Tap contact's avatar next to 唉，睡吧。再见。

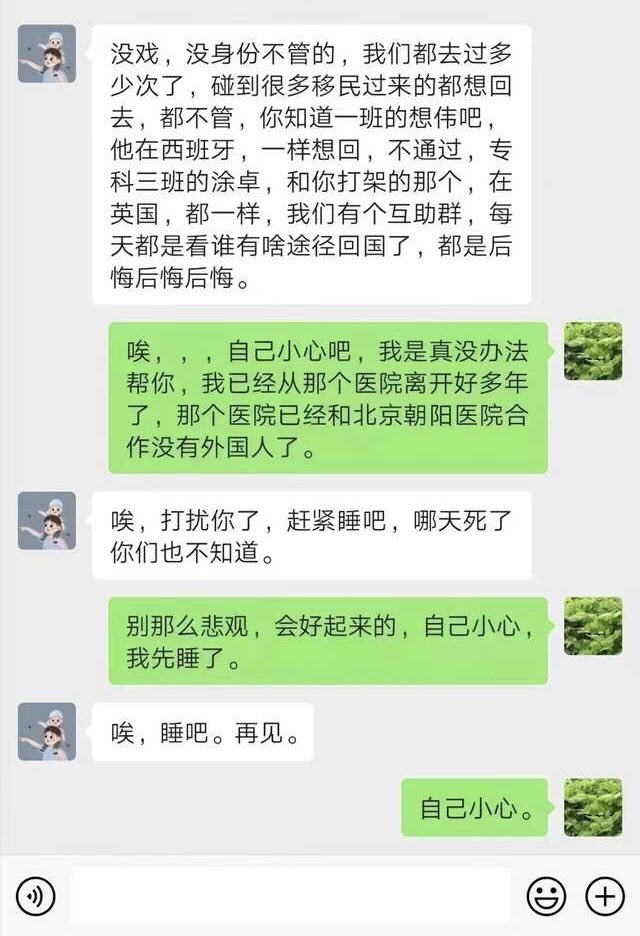(x=47, y=731)
